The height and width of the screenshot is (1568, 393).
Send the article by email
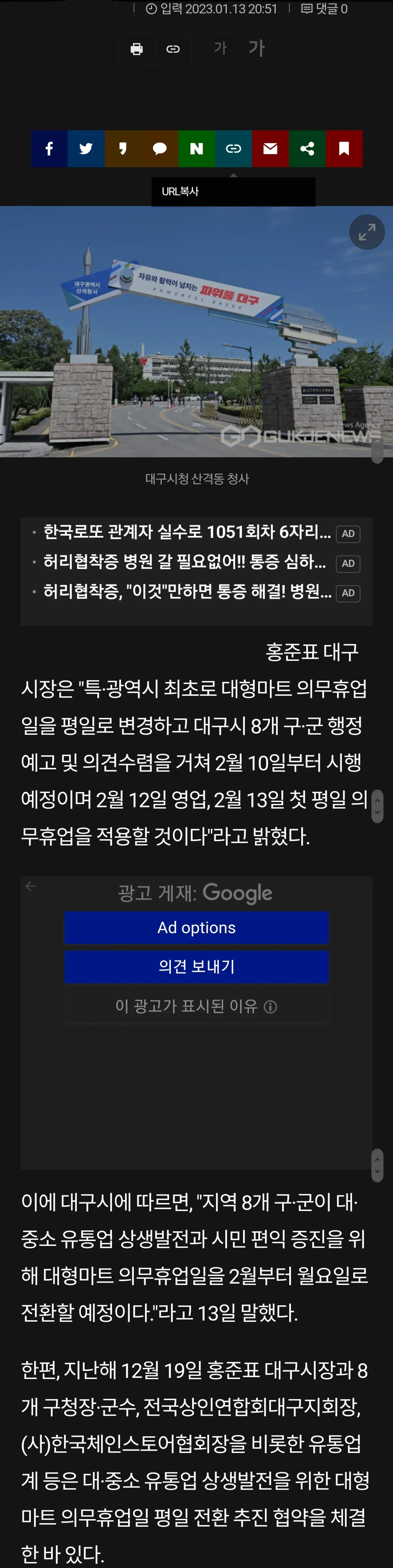[x=270, y=148]
